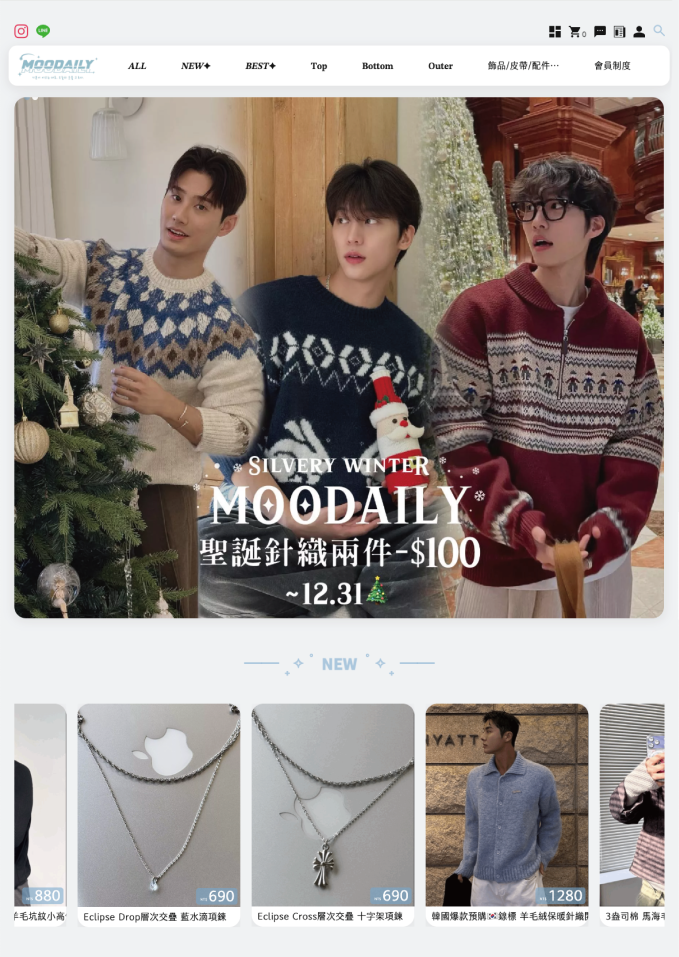Open the Outer category
This screenshot has width=679, height=957.
click(440, 66)
